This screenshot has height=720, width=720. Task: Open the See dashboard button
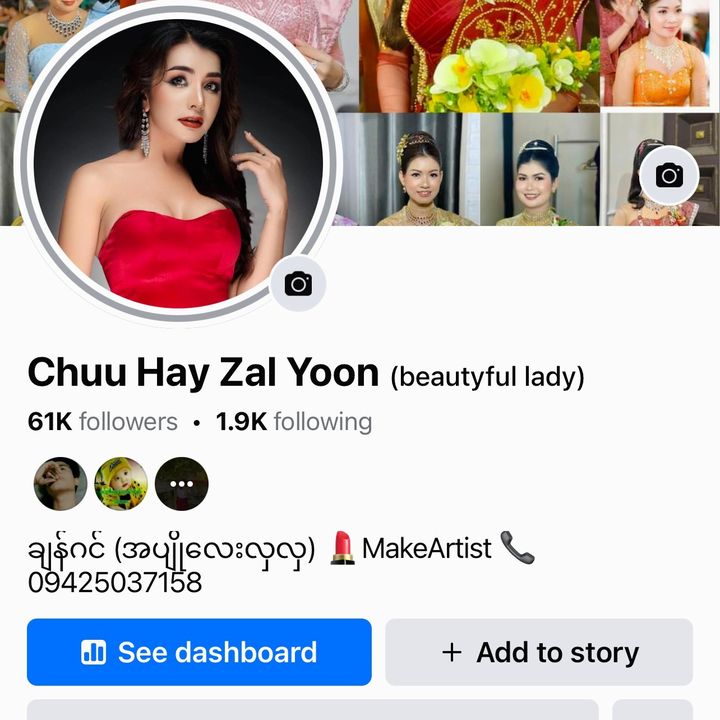click(199, 652)
